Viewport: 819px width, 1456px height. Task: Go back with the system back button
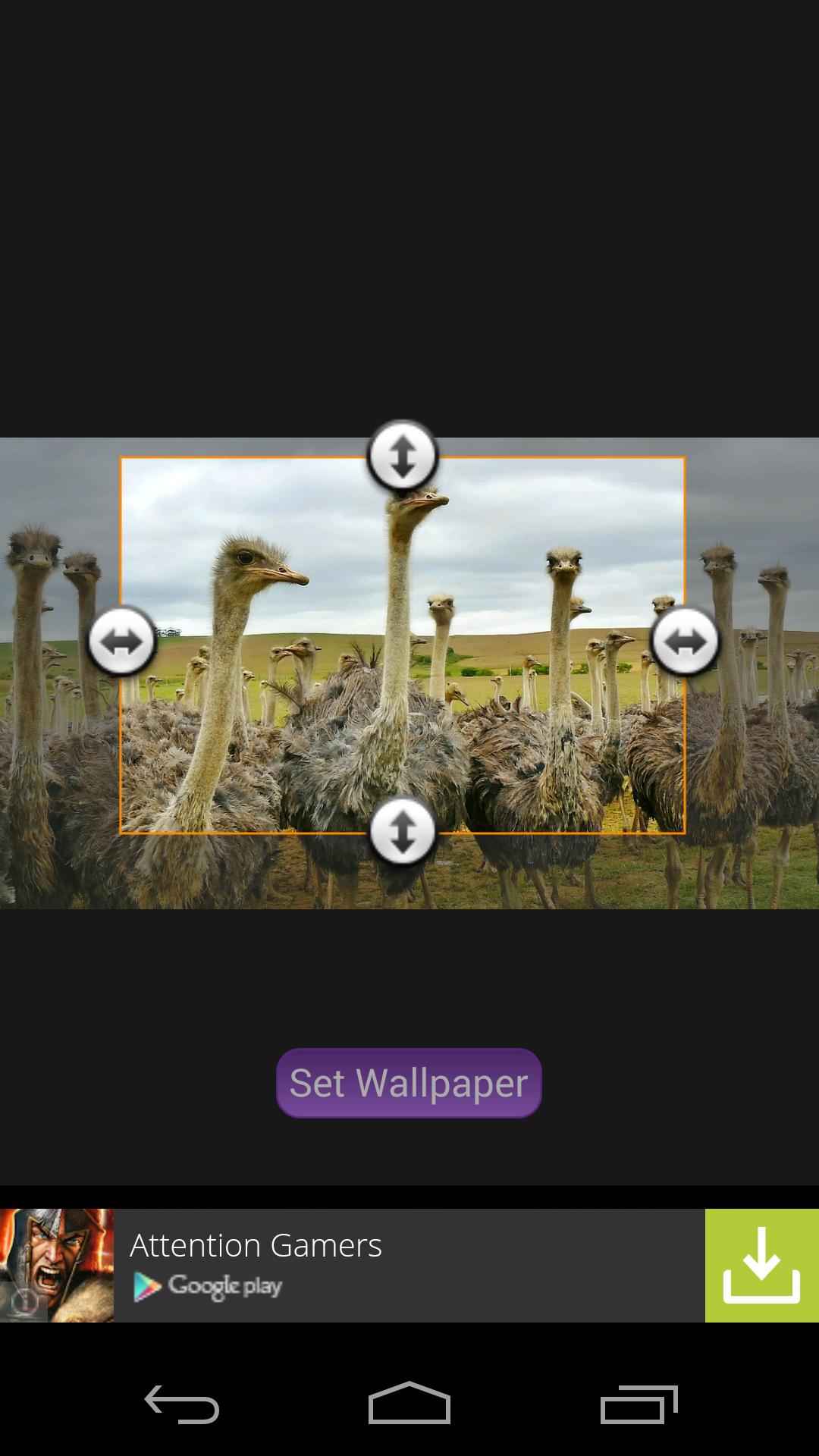[x=182, y=1404]
